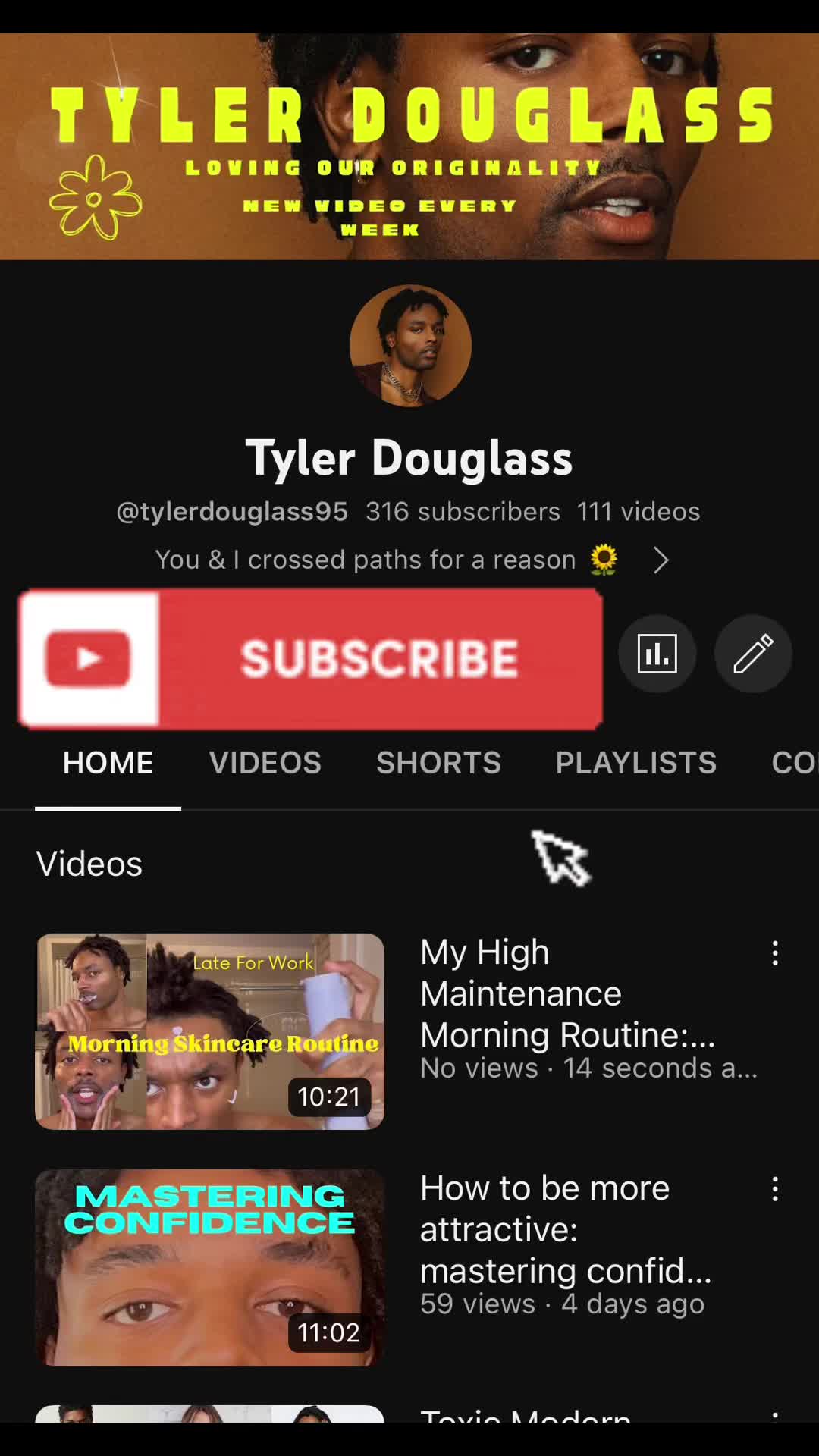Switch to the Videos tab
819x1456 pixels.
click(x=265, y=763)
